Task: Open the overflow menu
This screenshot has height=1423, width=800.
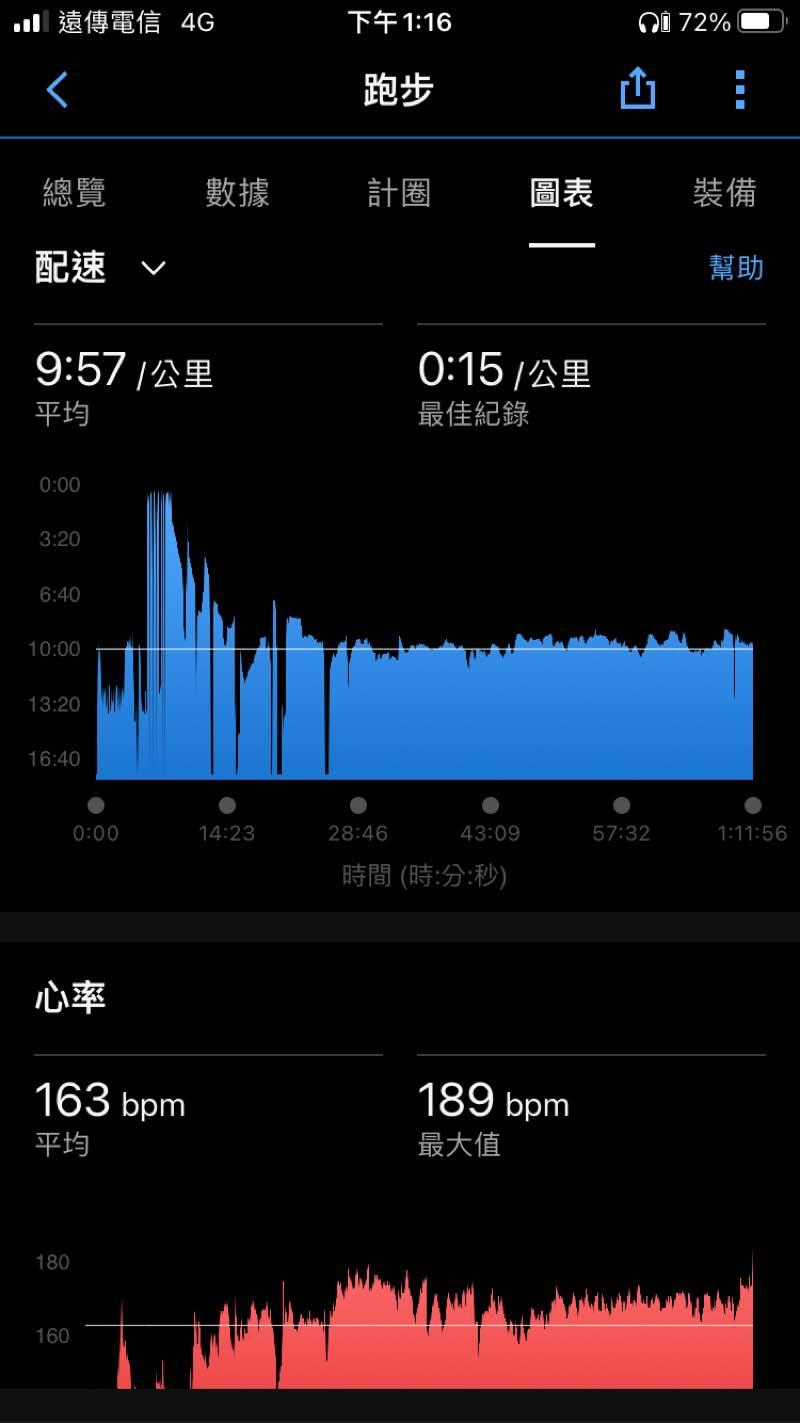Action: [x=740, y=90]
